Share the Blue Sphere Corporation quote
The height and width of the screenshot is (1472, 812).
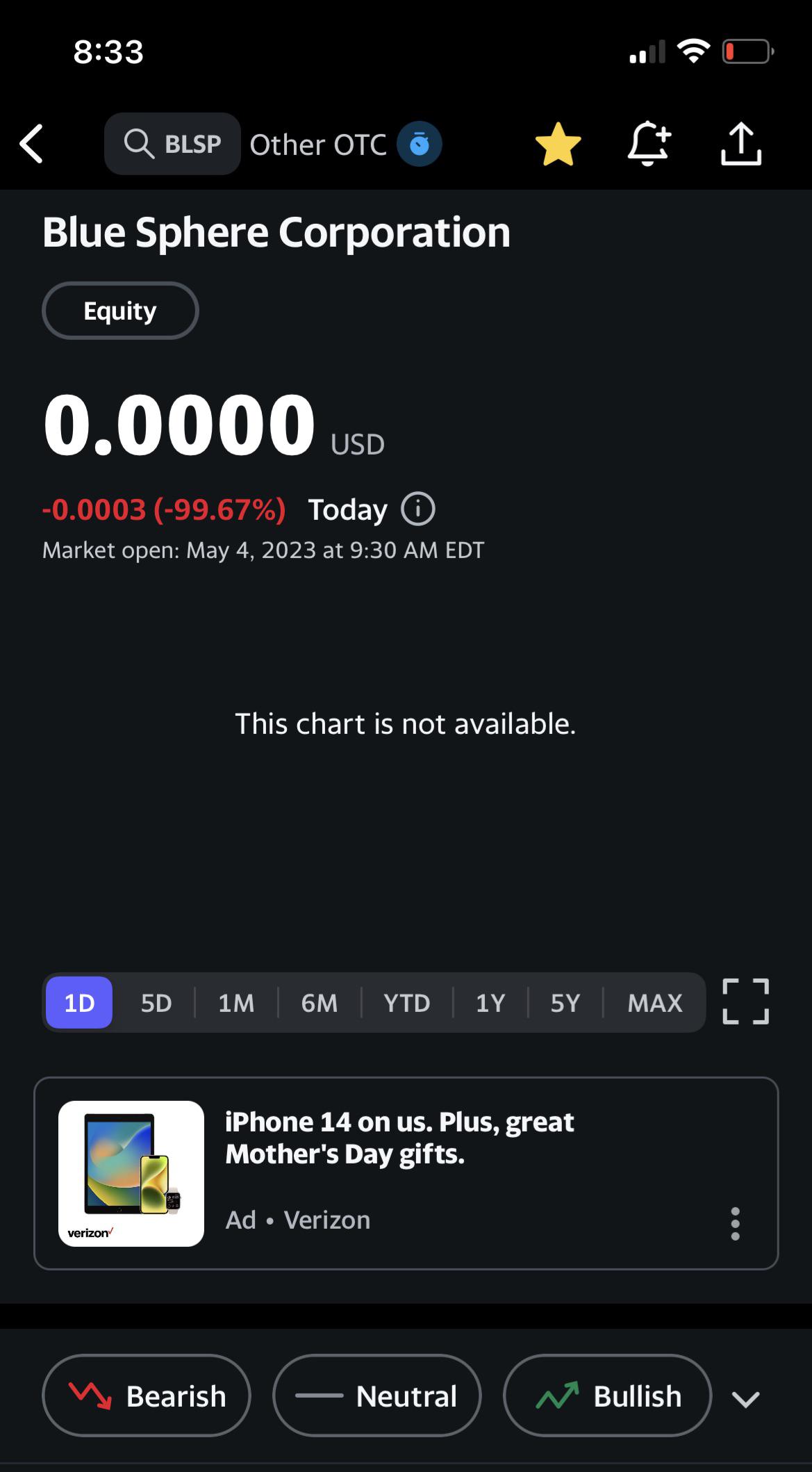tap(741, 144)
